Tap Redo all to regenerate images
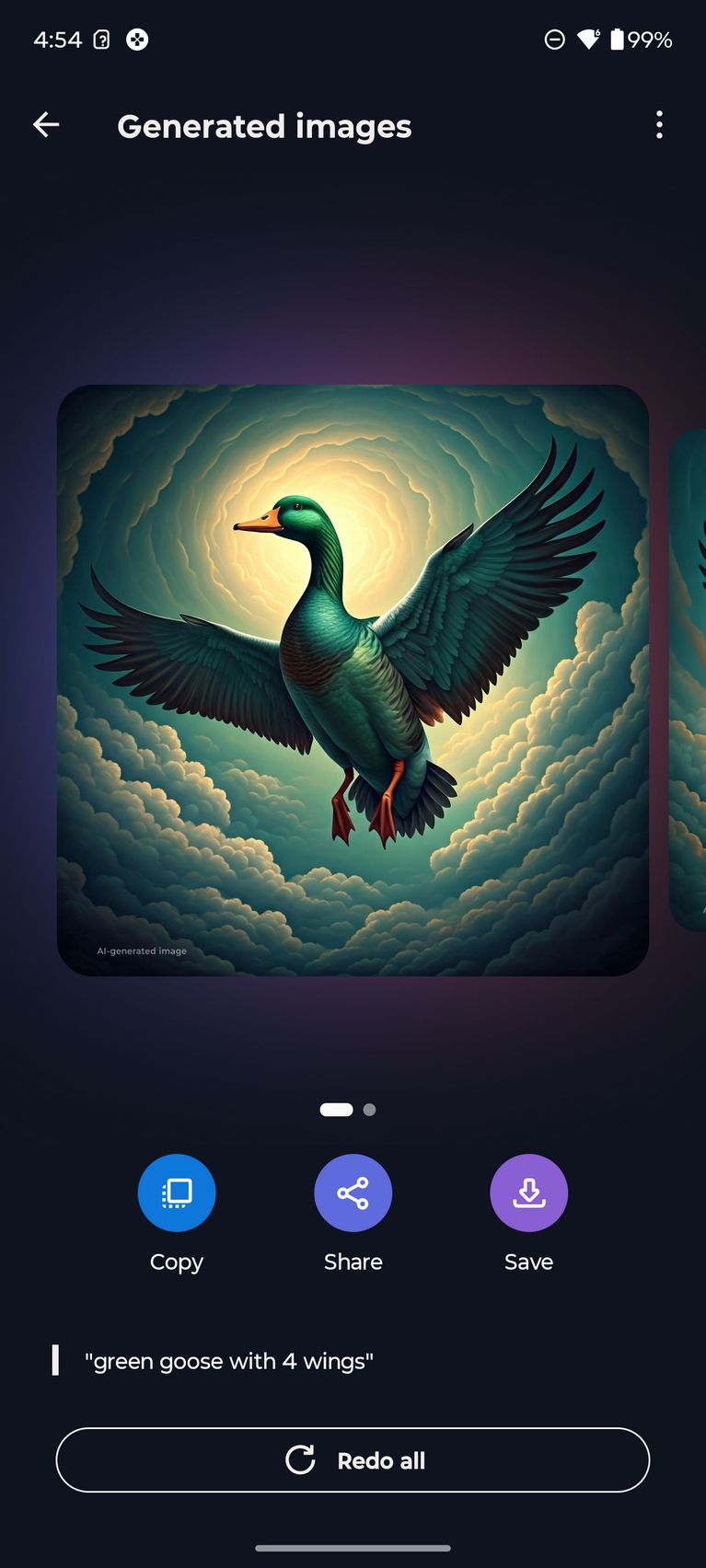The width and height of the screenshot is (706, 1568). [x=353, y=1459]
